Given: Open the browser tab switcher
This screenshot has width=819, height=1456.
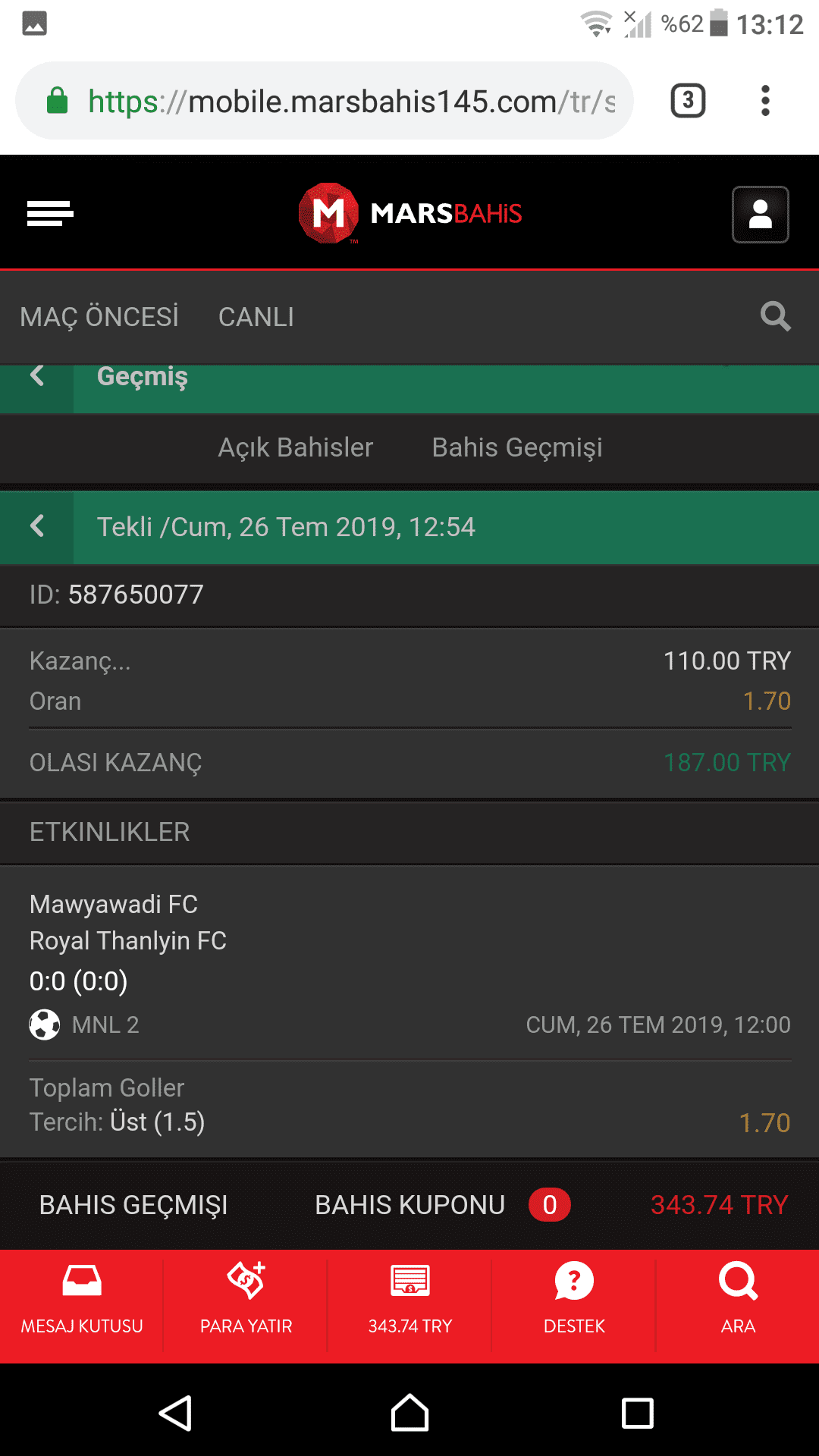Looking at the screenshot, I should (x=688, y=101).
